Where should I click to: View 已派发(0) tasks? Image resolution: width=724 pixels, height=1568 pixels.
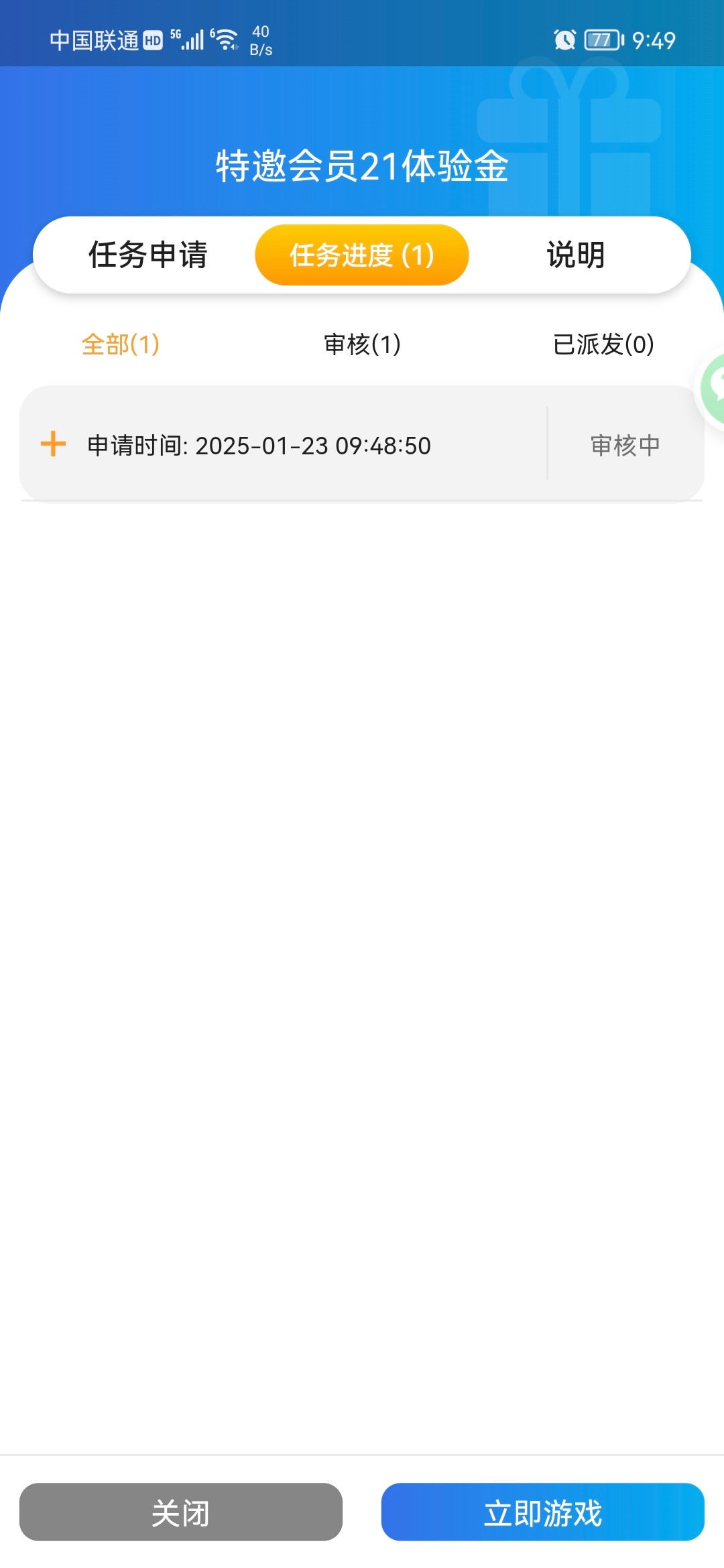click(603, 344)
